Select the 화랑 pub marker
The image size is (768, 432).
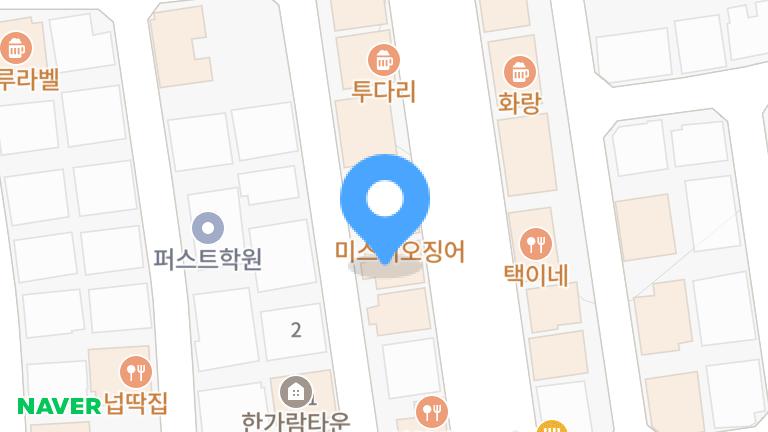[519, 71]
